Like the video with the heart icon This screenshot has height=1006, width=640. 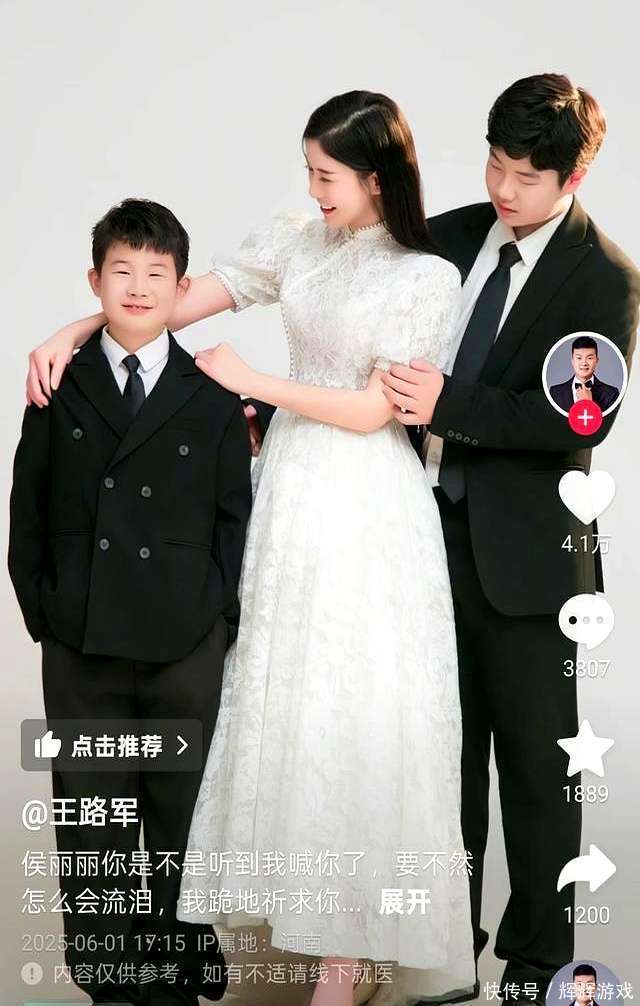coord(586,497)
